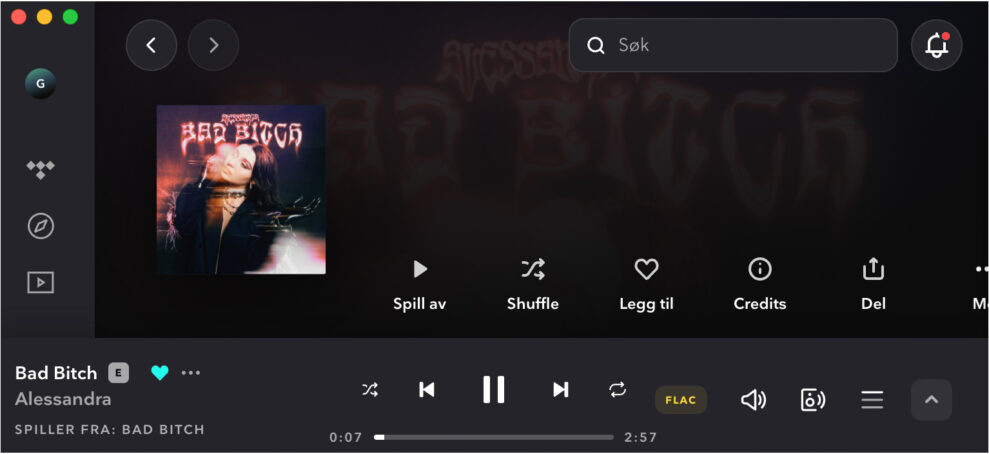Open the play queue list

(x=872, y=400)
